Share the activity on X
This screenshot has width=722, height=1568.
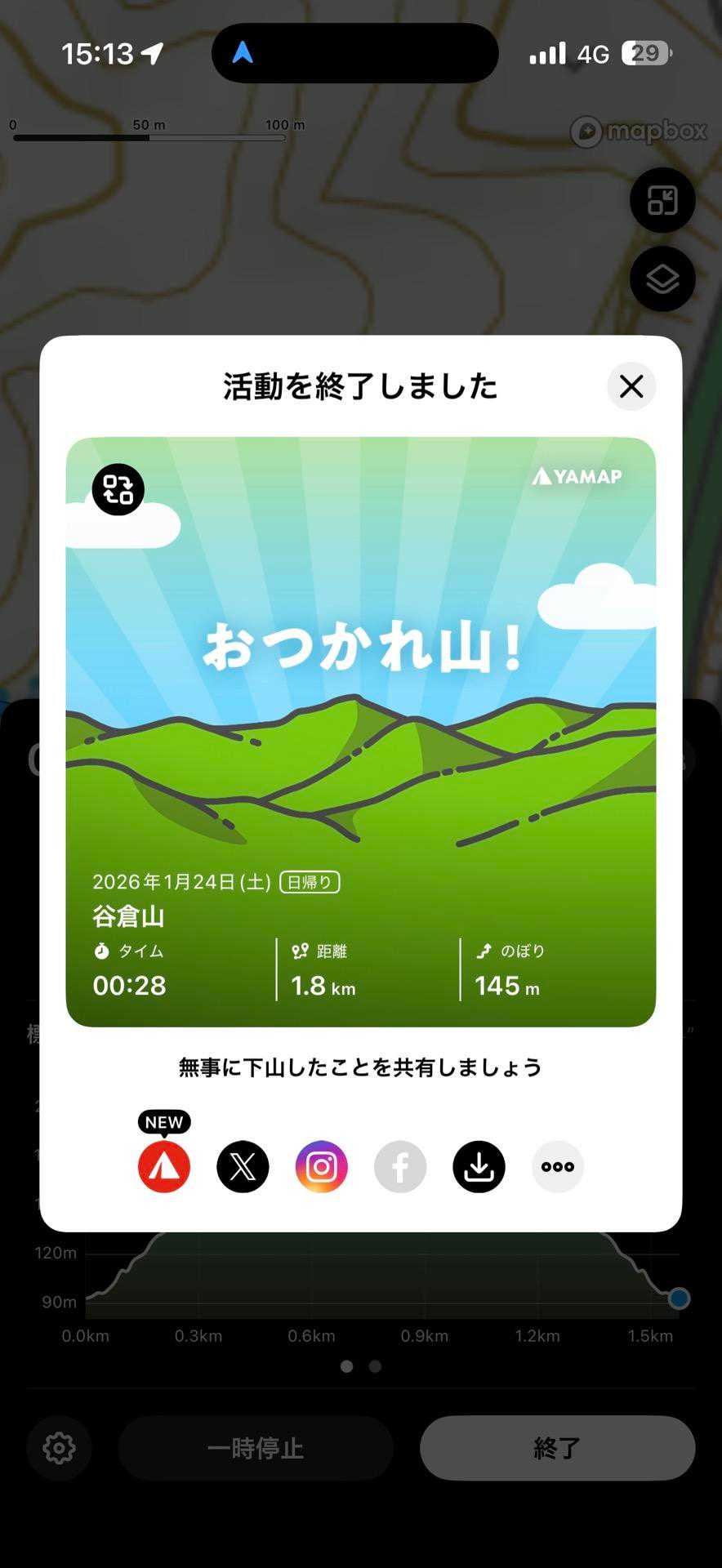point(243,1166)
